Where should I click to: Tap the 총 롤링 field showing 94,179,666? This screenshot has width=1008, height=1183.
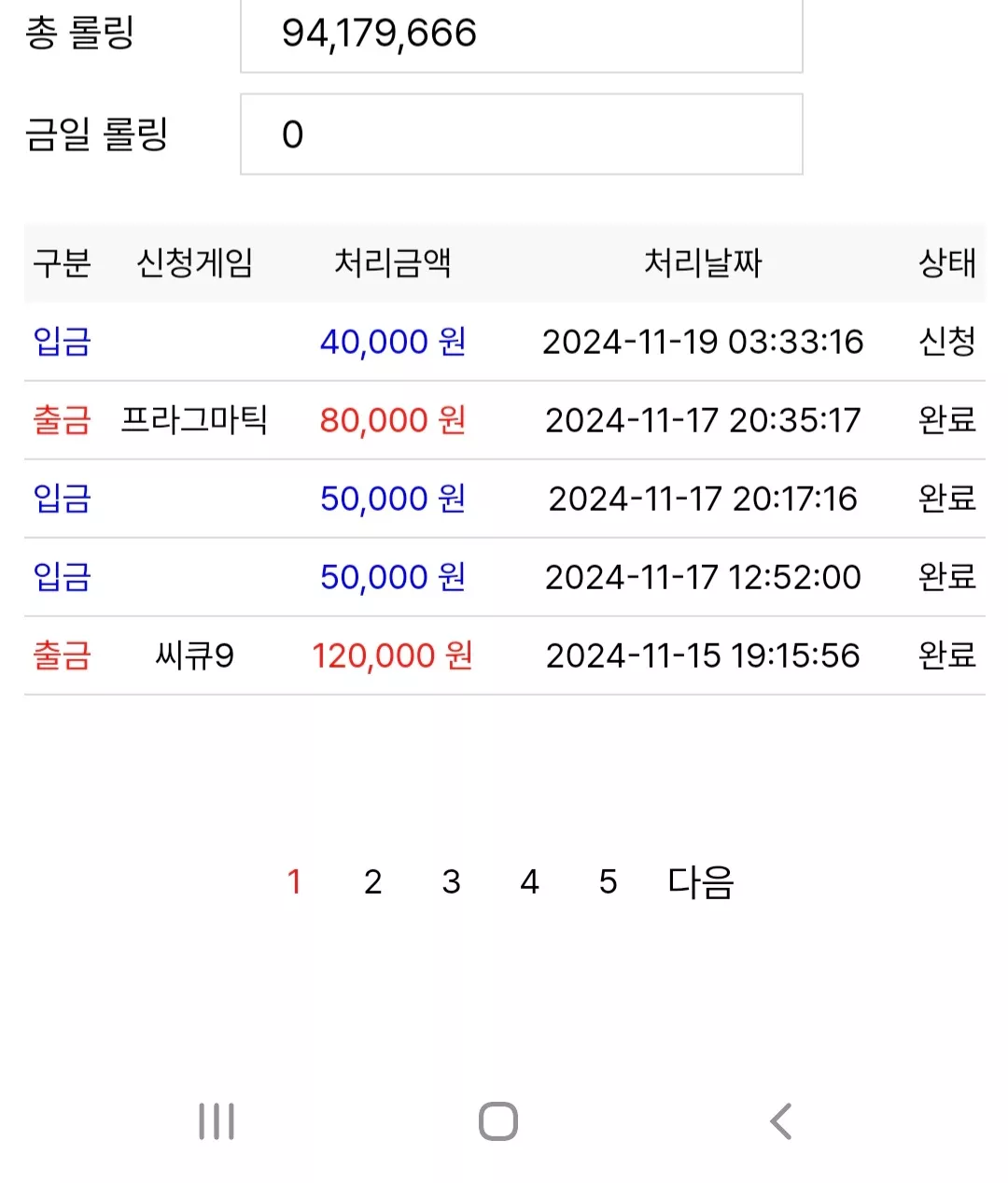[522, 35]
